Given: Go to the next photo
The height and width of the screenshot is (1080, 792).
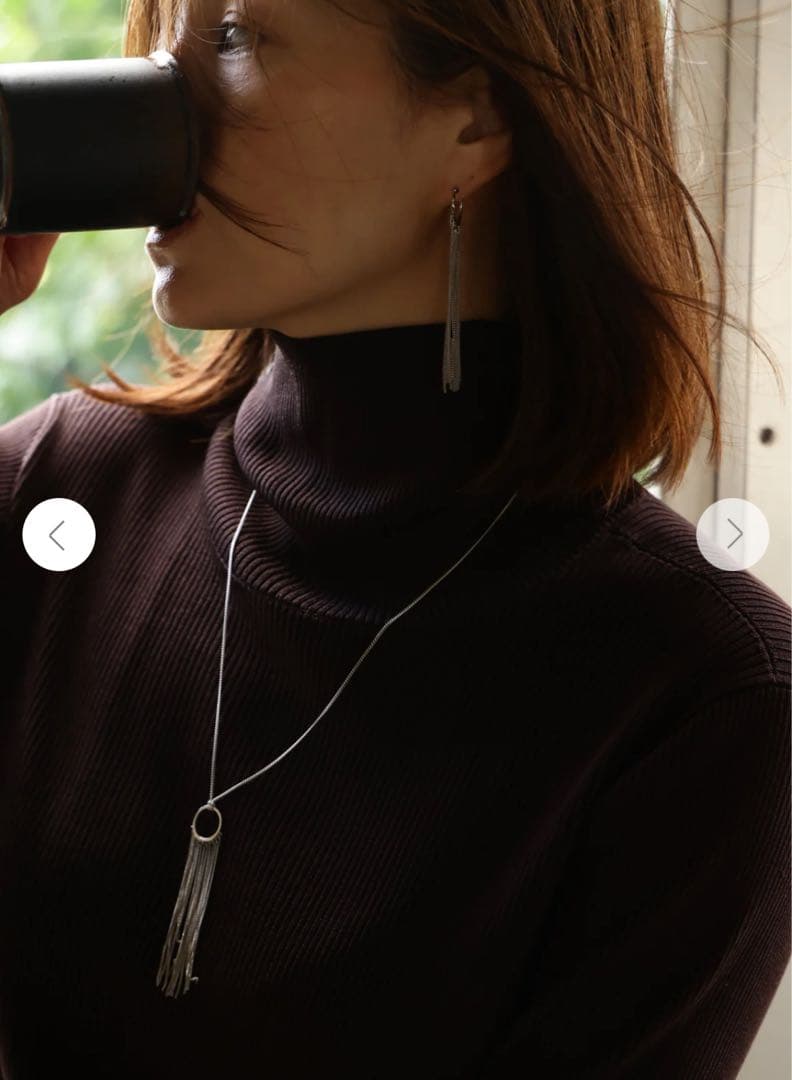Looking at the screenshot, I should coord(733,534).
